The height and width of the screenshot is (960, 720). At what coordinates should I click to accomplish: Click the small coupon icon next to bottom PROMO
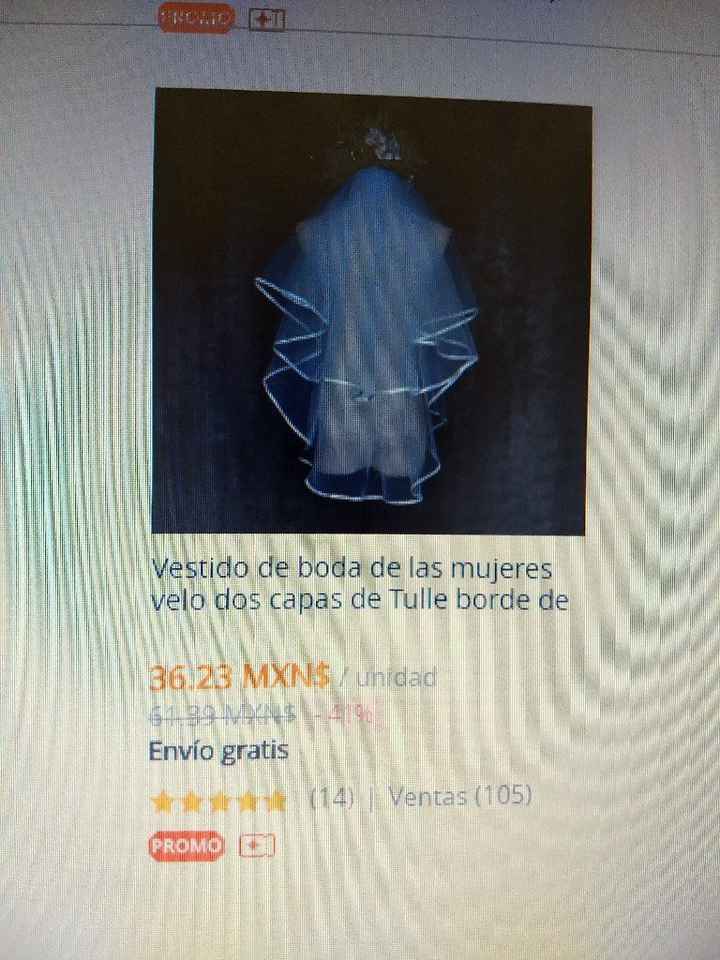[x=255, y=845]
